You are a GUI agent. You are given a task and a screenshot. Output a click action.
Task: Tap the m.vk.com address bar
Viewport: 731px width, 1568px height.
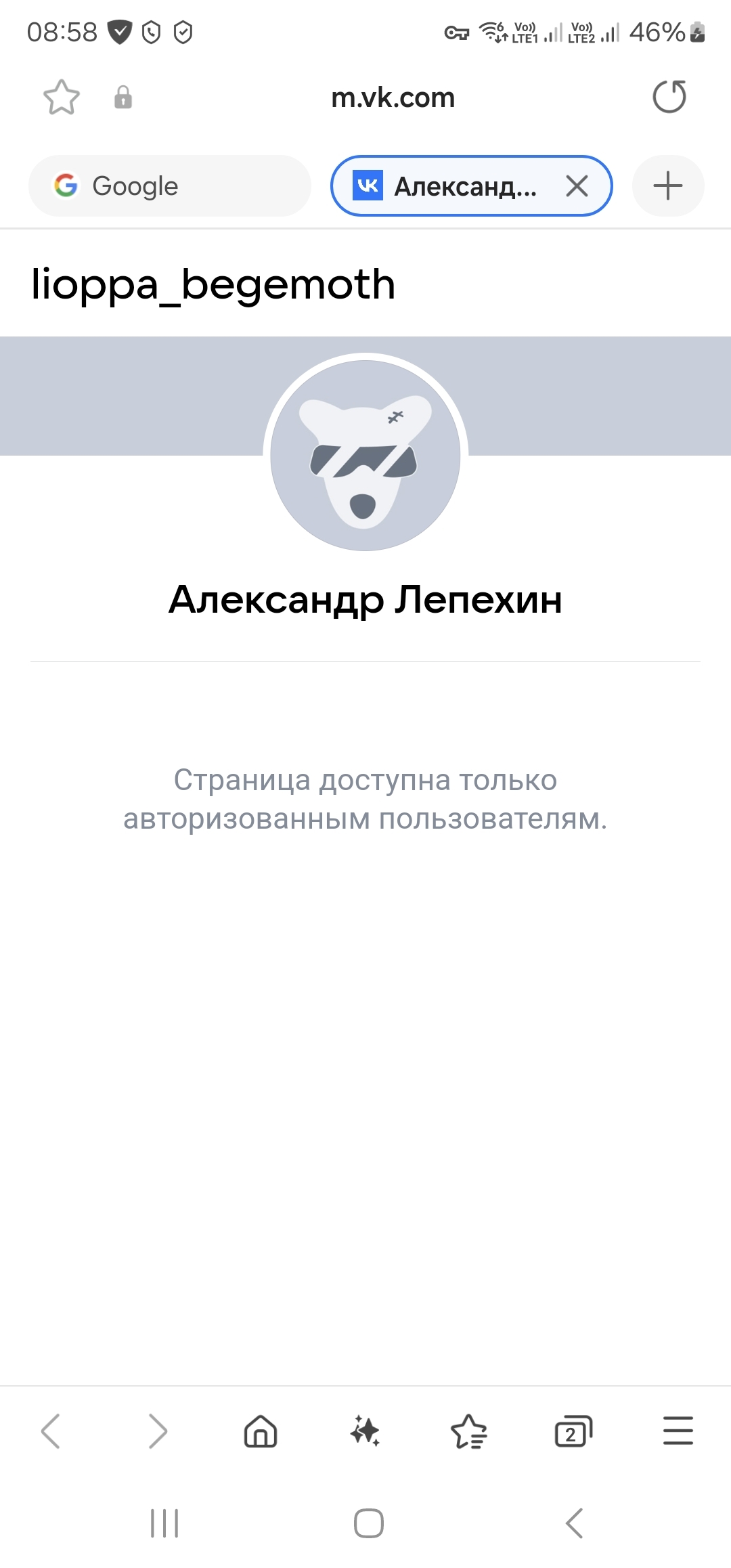[393, 98]
